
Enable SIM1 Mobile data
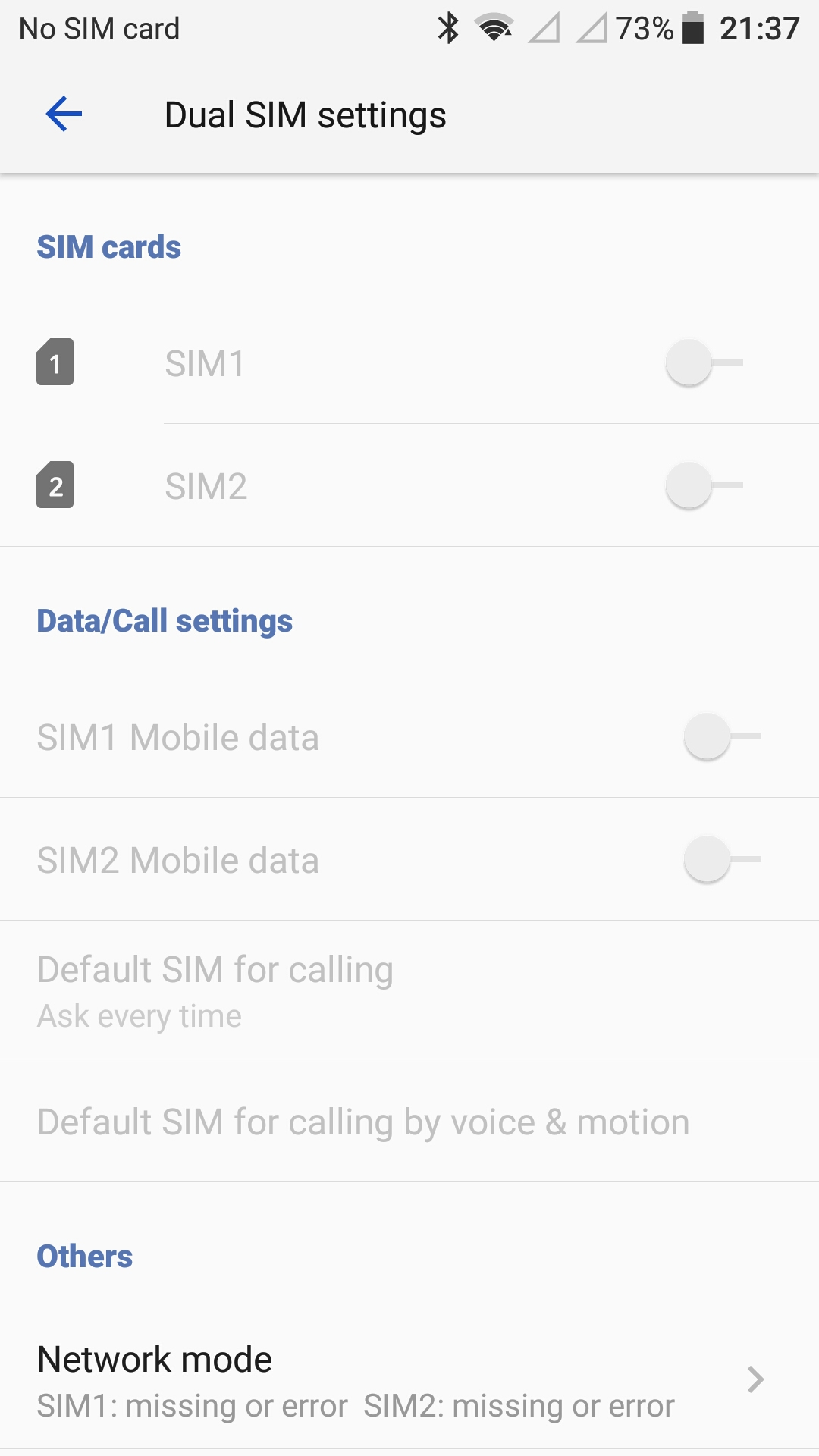tap(723, 736)
